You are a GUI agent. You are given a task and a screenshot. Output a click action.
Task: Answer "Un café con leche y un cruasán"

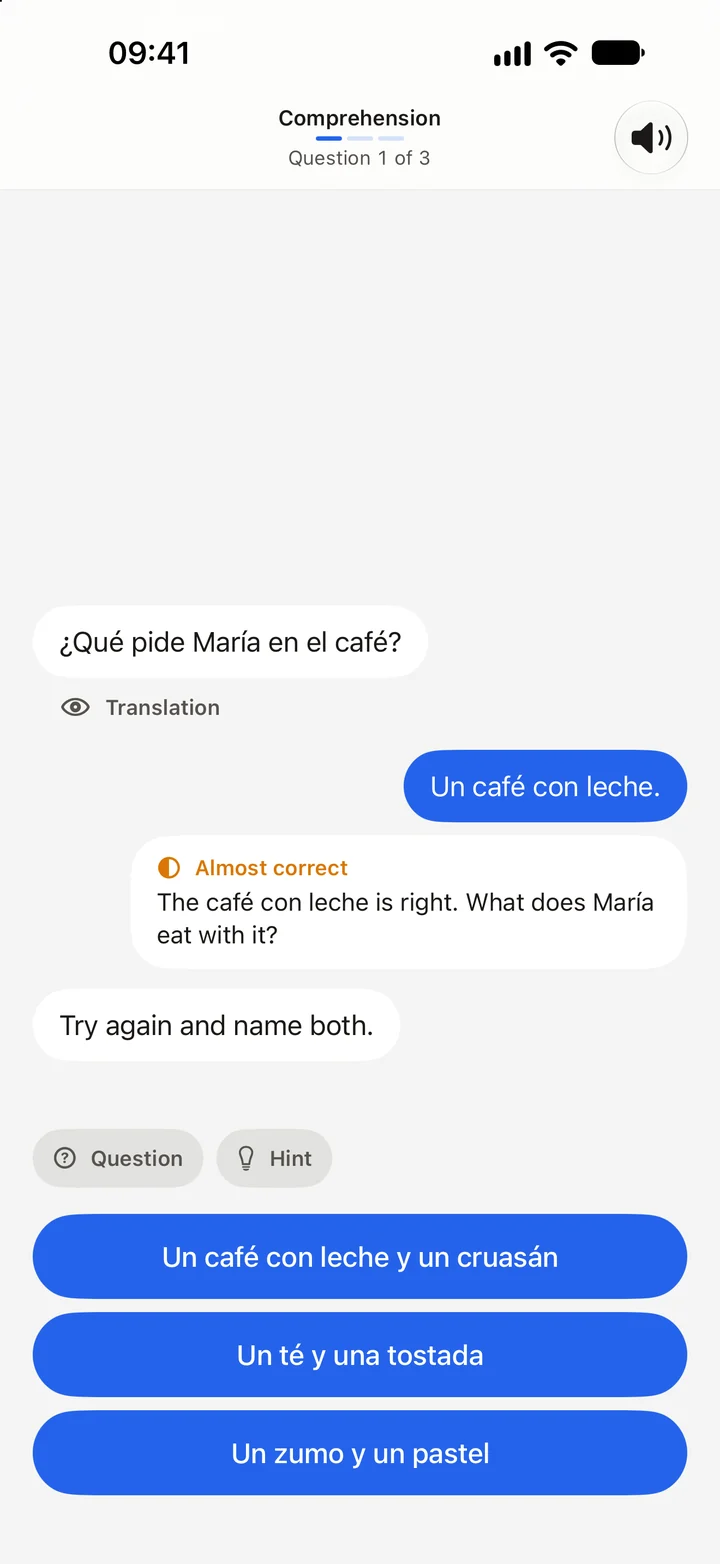click(360, 1257)
